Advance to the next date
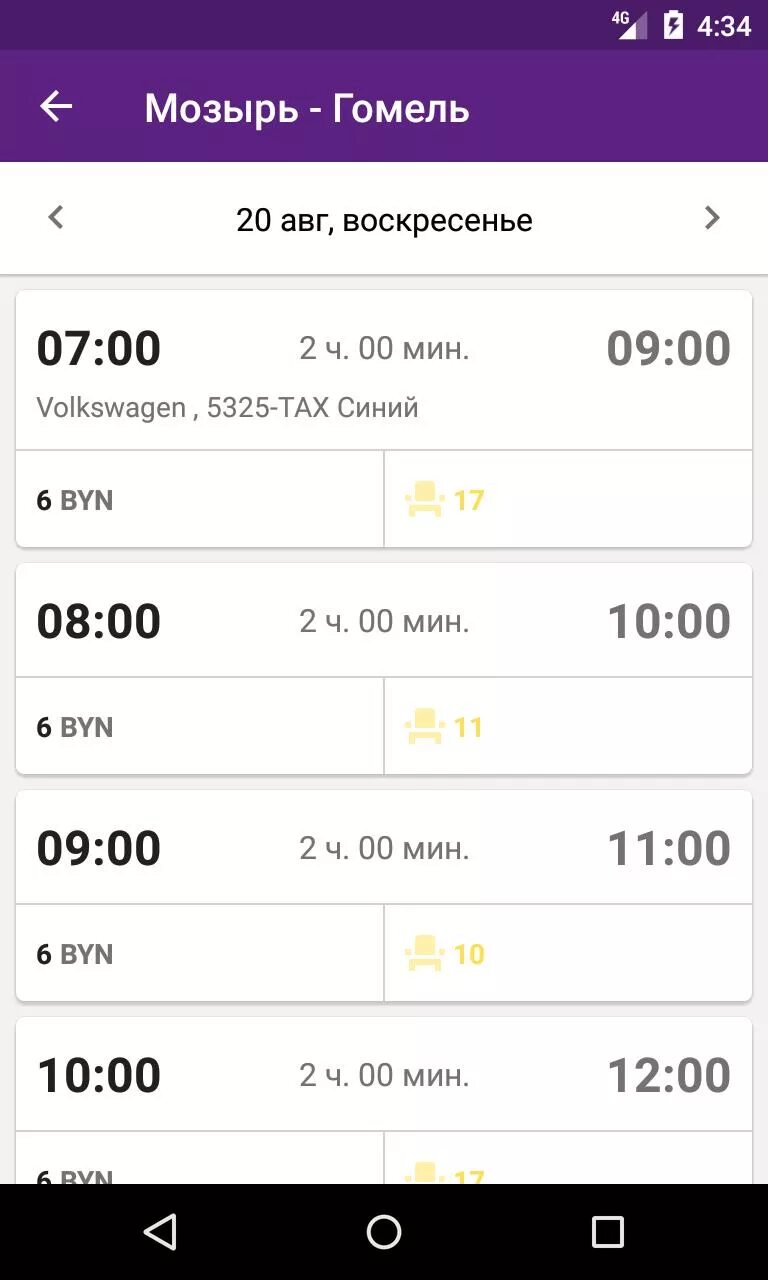Viewport: 768px width, 1280px height. (x=711, y=218)
